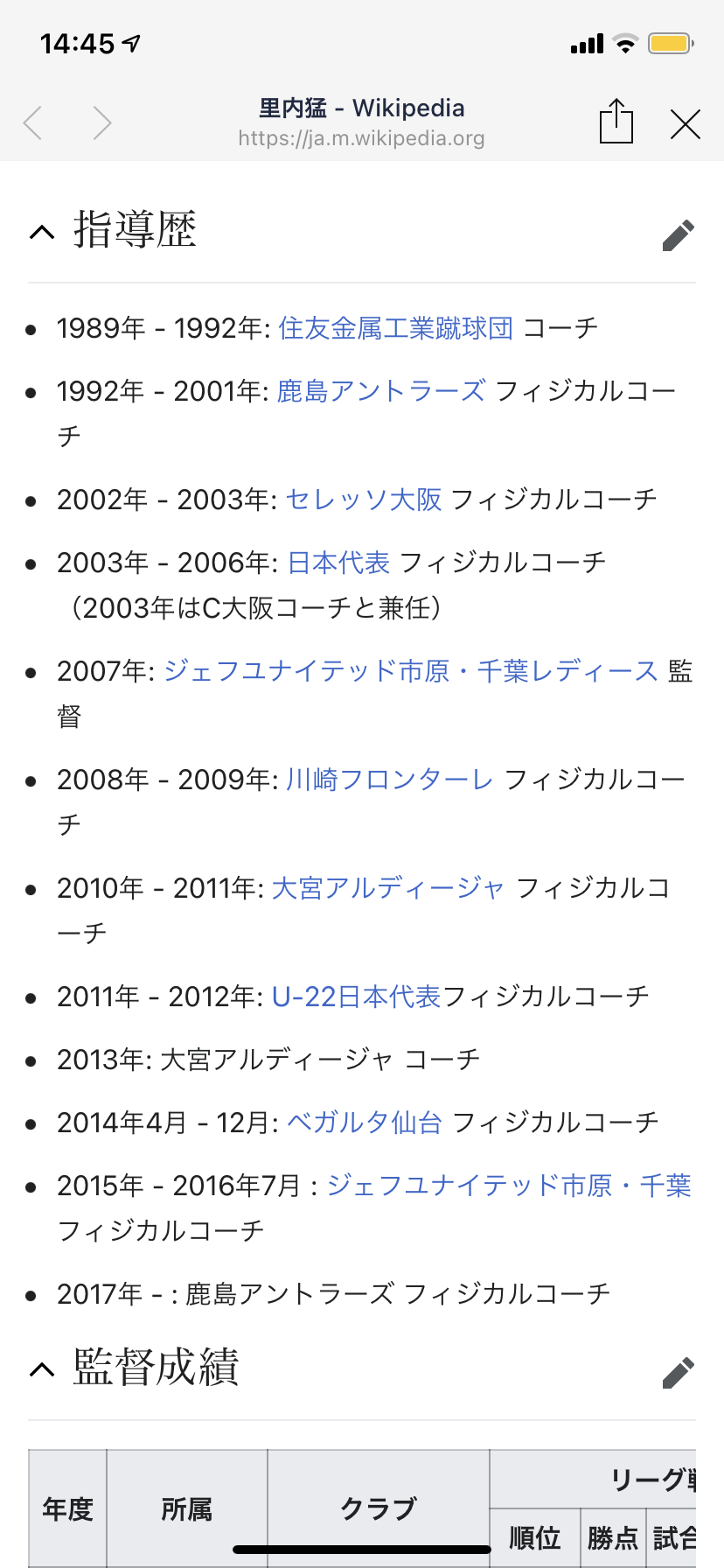Go back to previous page
724x1568 pixels.
coord(33,123)
